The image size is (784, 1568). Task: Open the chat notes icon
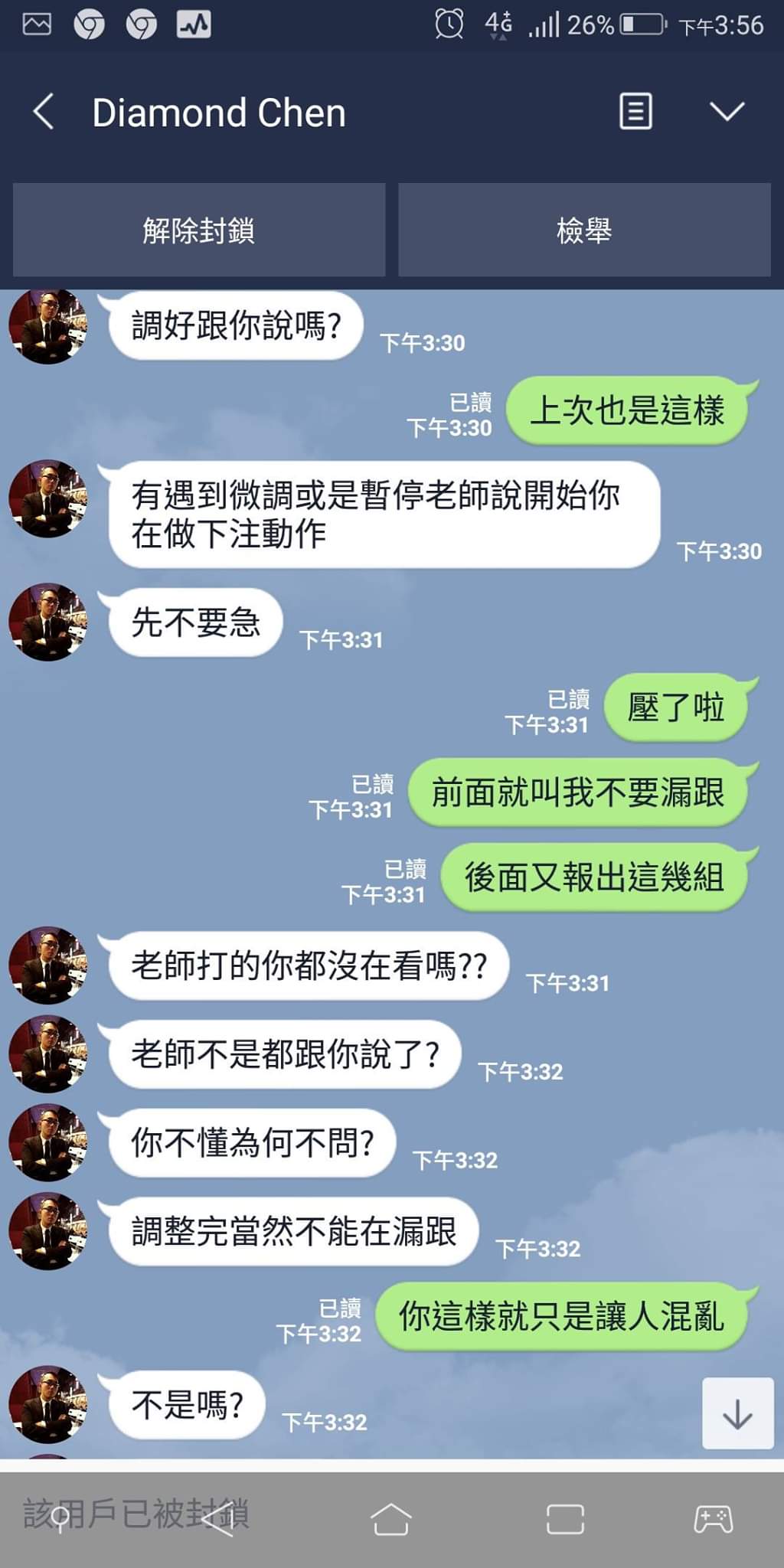(635, 112)
